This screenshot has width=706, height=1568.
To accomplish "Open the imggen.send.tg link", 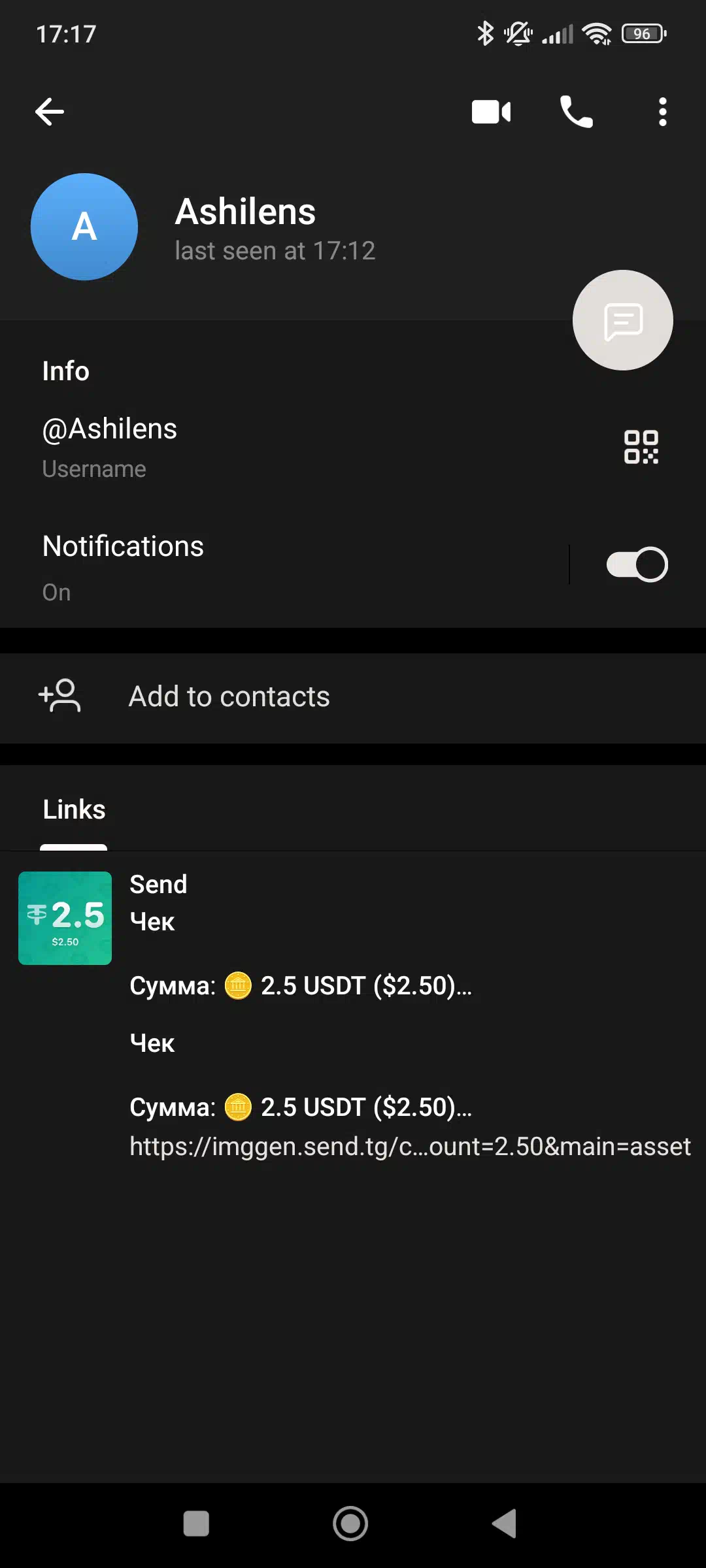I will (x=410, y=1147).
